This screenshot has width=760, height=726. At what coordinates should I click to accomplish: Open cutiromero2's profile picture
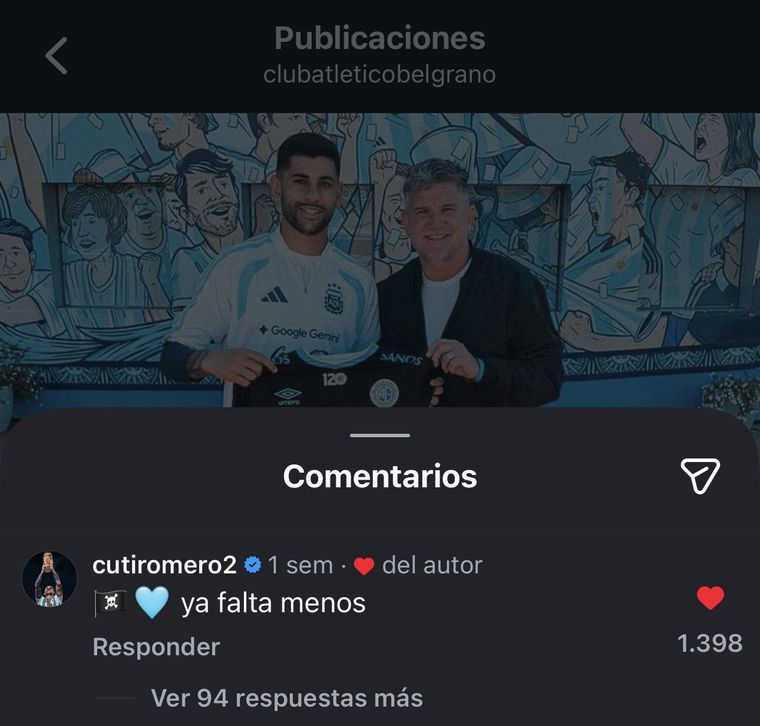49,579
